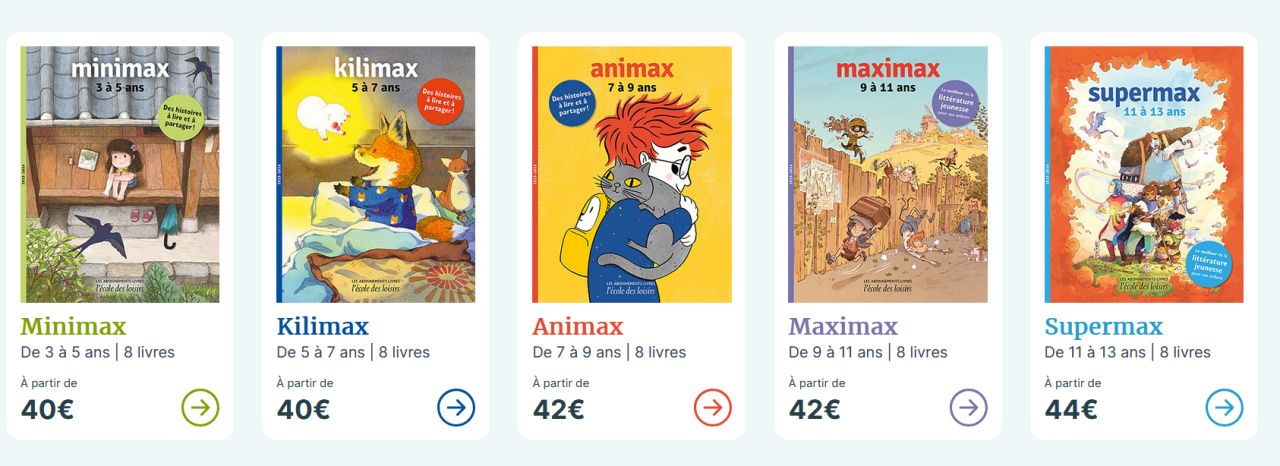Tap the purple arrow under Maximax
1280x466 pixels.
[968, 407]
